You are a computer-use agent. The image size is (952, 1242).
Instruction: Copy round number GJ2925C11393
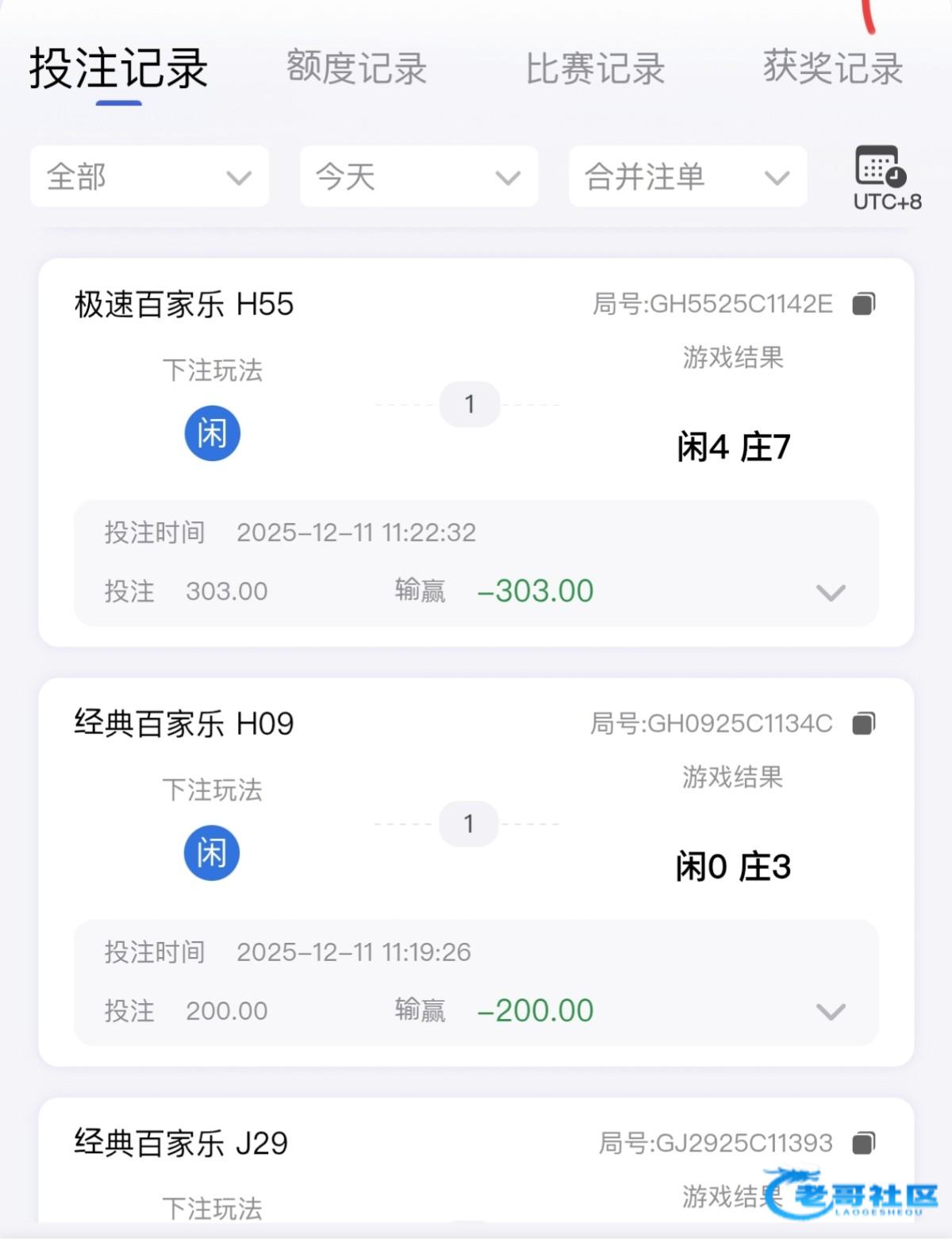tap(863, 1143)
